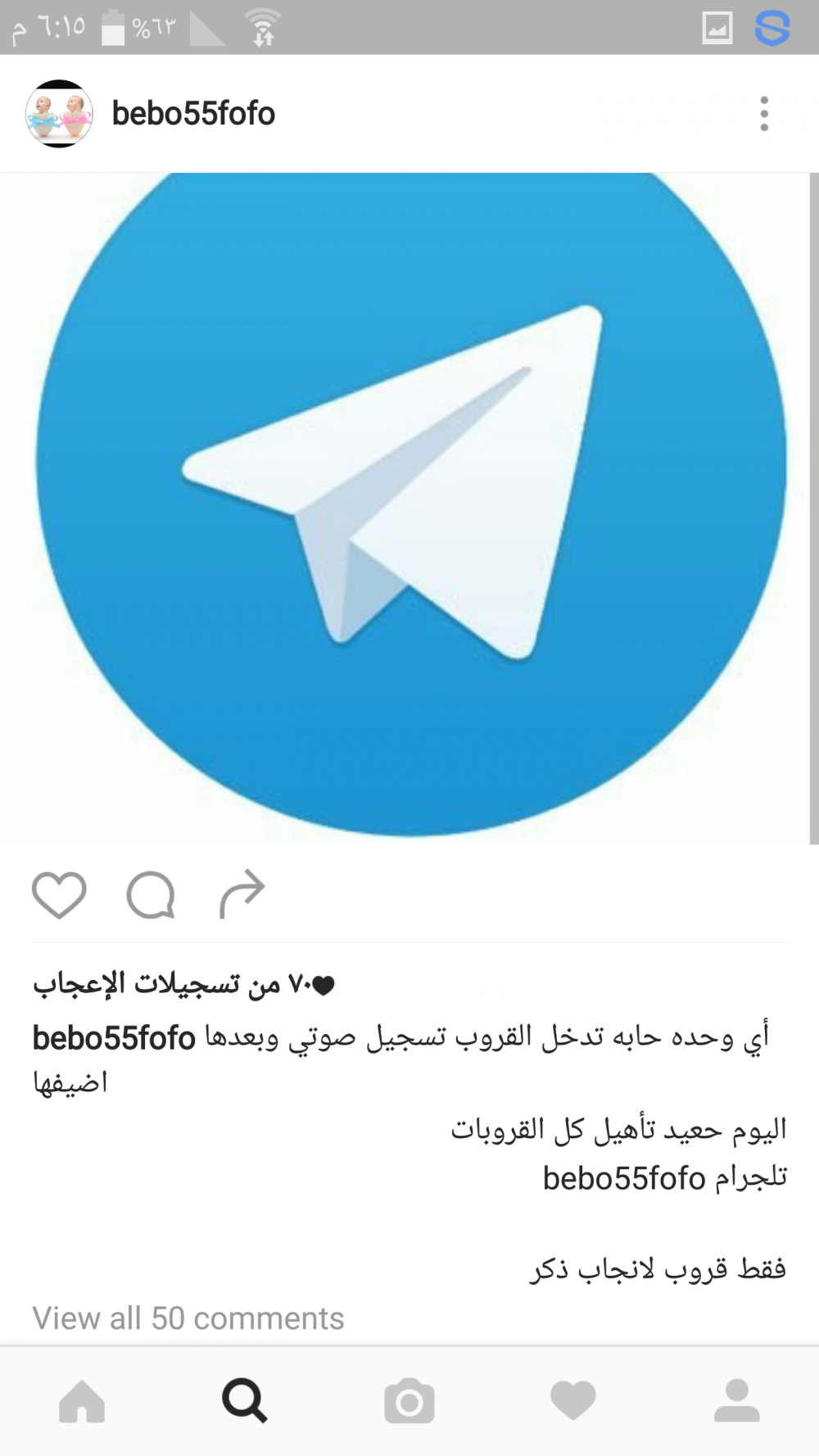819x1456 pixels.
Task: Share this post with the arrow icon
Action: [x=242, y=893]
